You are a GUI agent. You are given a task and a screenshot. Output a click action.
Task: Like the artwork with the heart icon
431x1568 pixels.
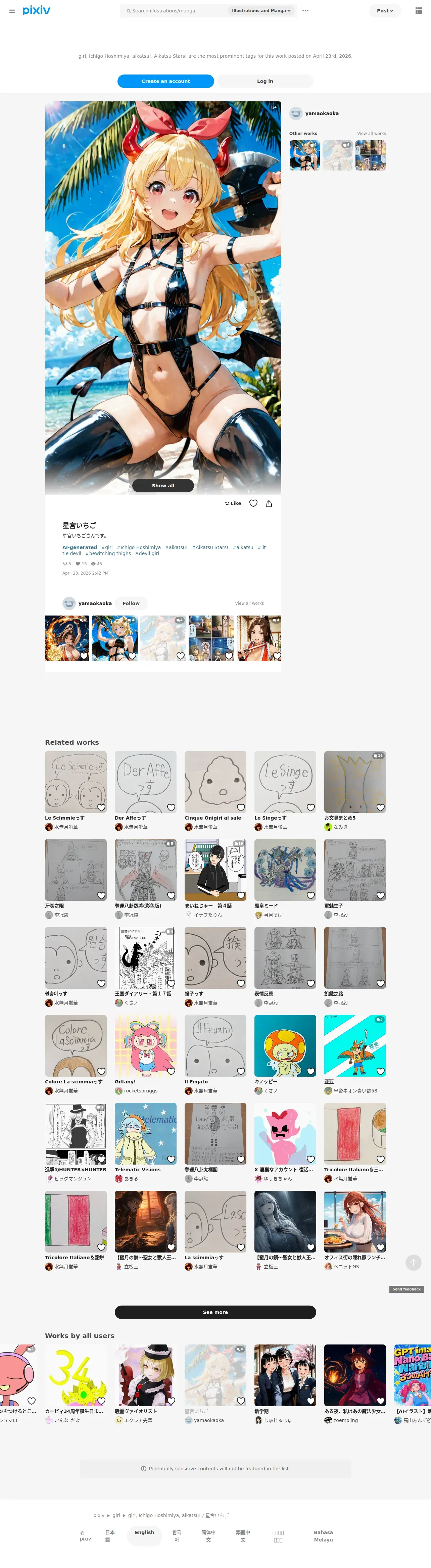pyautogui.click(x=253, y=503)
